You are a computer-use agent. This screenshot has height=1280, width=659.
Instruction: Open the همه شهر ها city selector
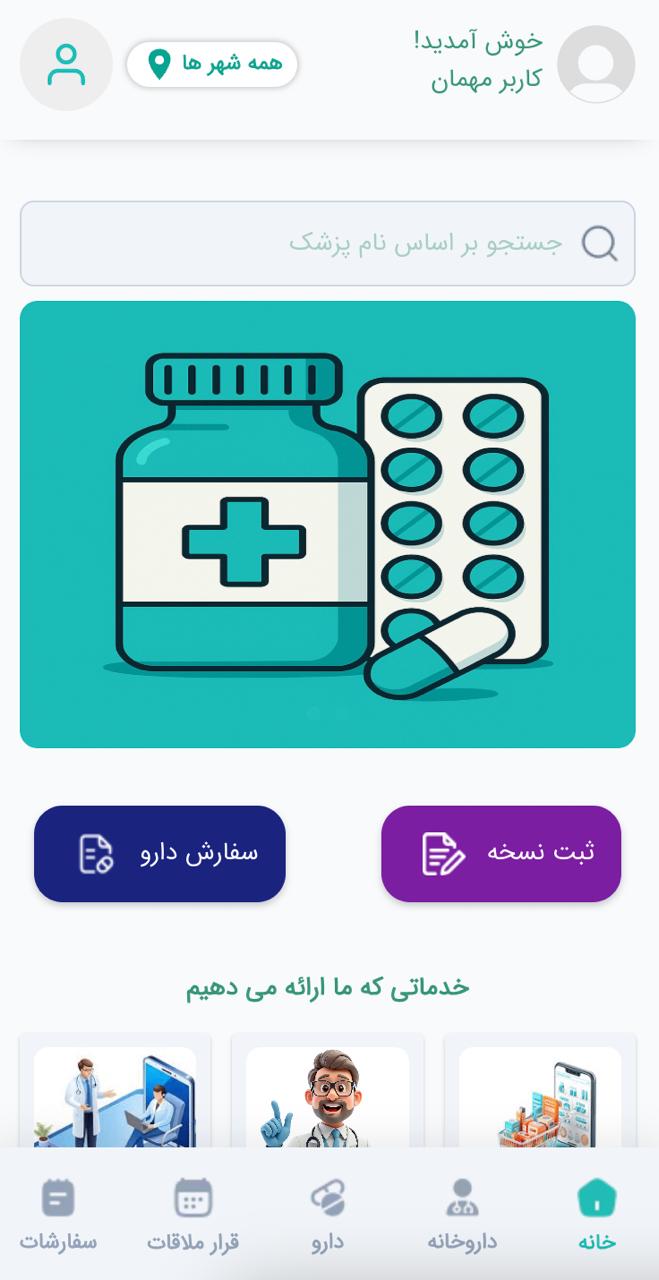(x=212, y=65)
